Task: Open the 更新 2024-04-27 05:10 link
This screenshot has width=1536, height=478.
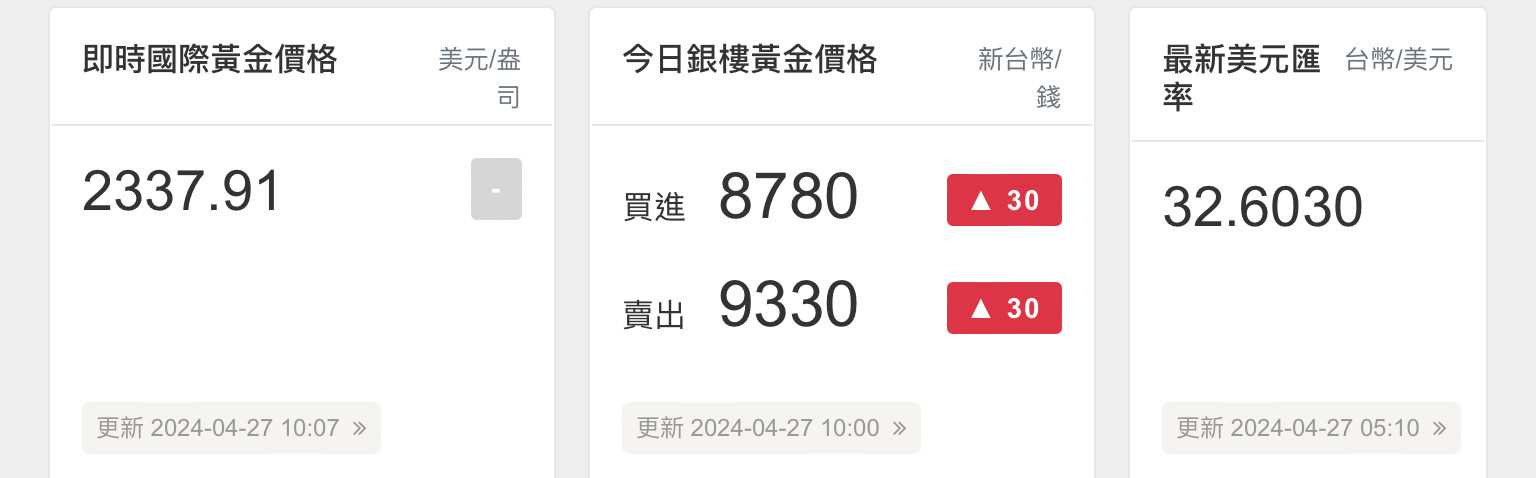Action: point(1311,428)
